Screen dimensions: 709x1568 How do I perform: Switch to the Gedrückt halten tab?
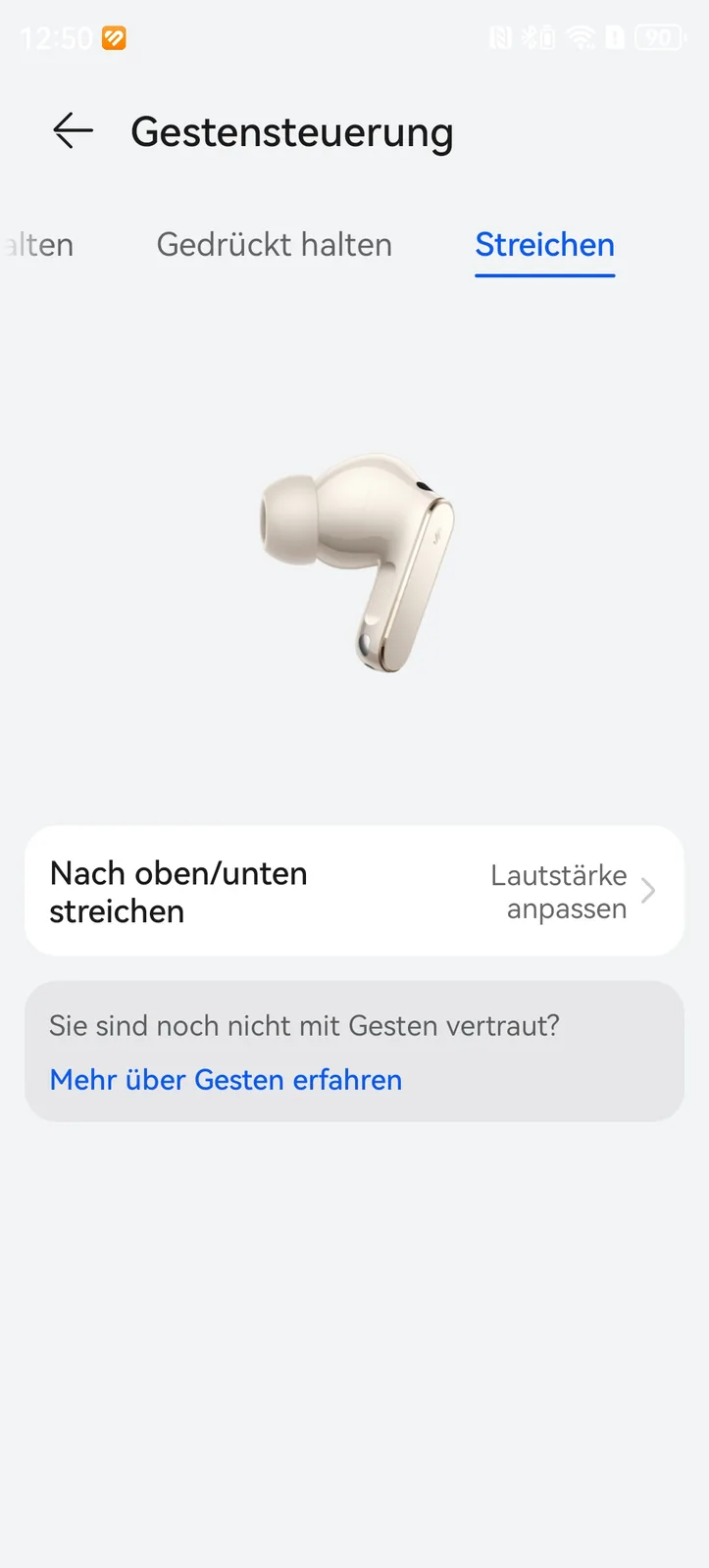click(x=274, y=245)
